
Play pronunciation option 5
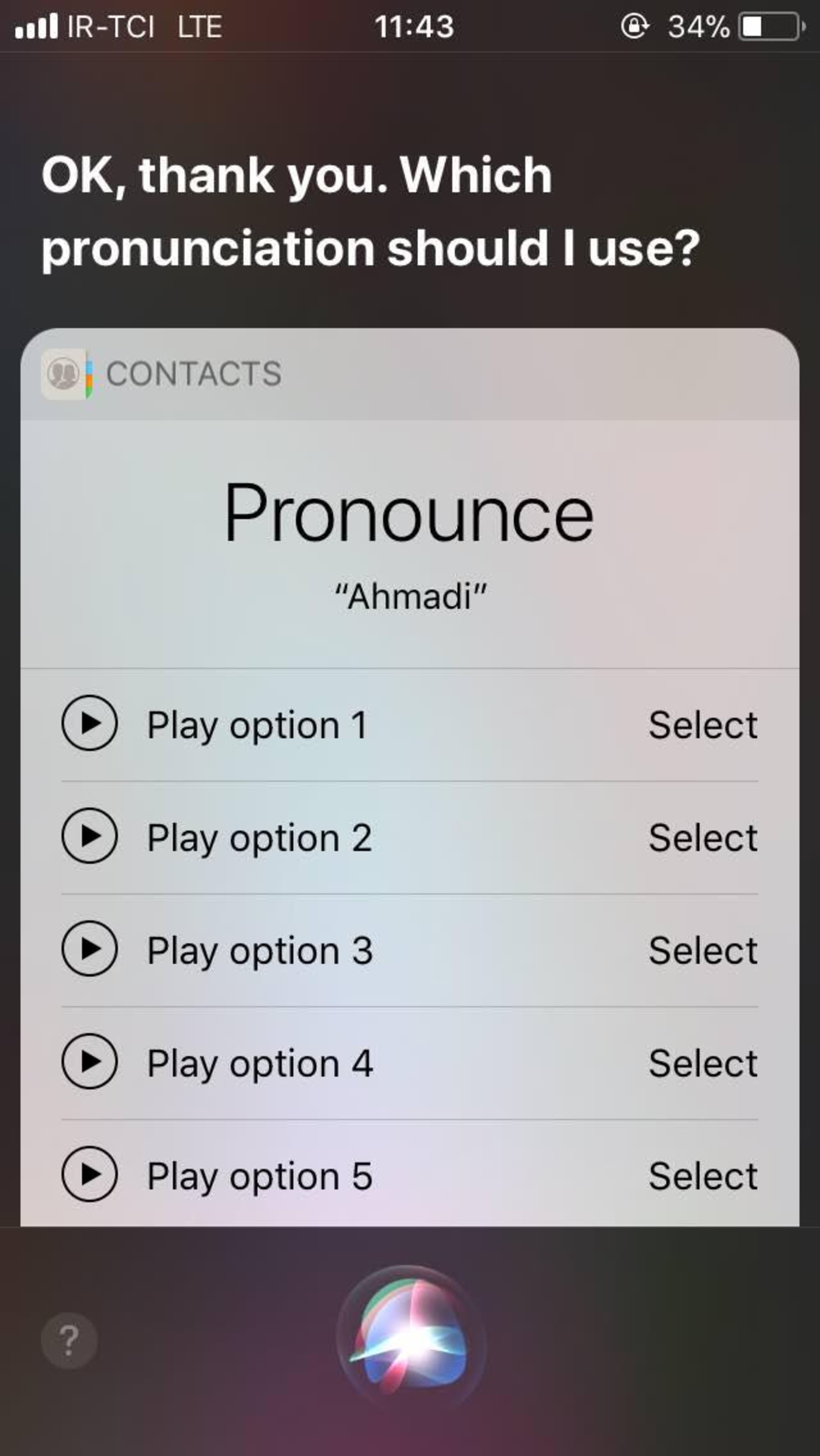89,1176
